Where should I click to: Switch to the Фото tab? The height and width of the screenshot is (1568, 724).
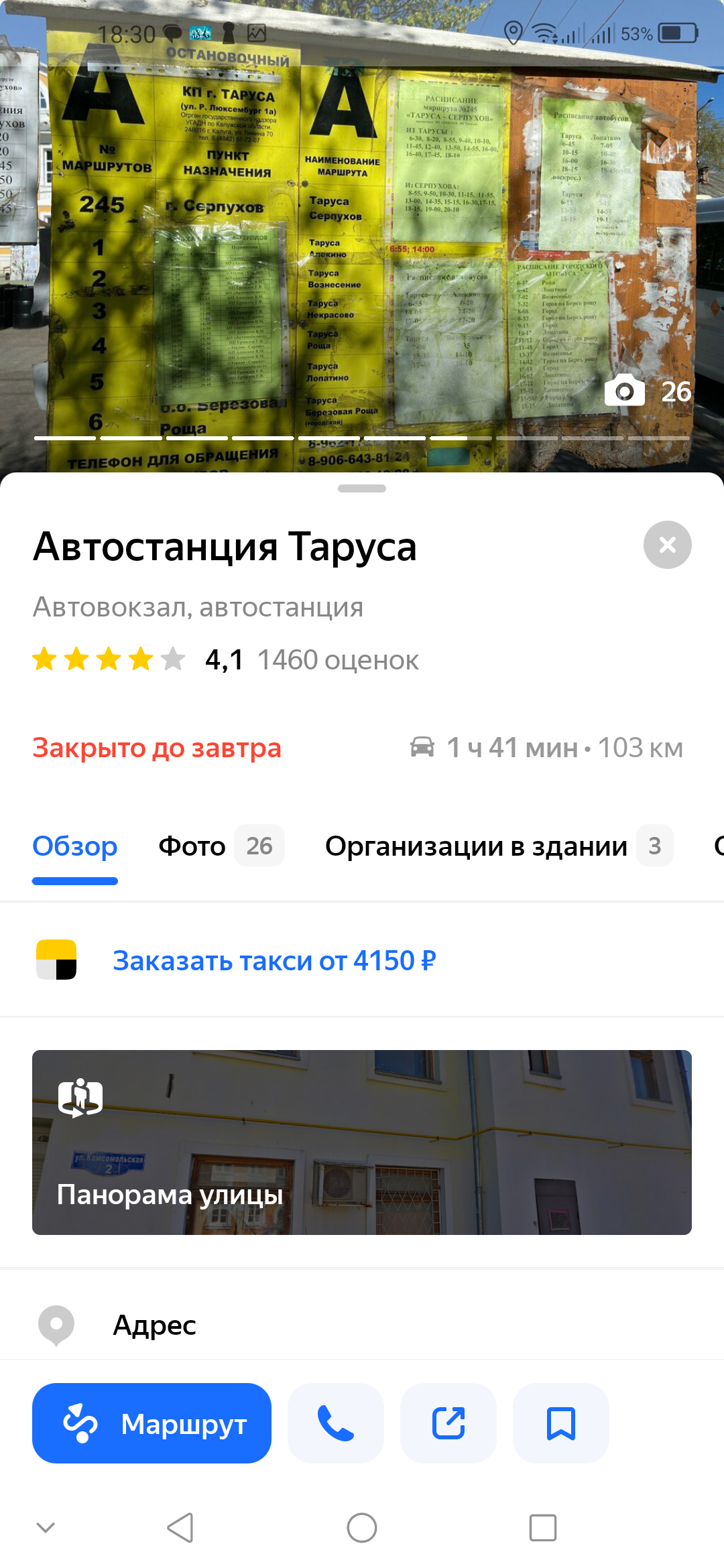[221, 846]
